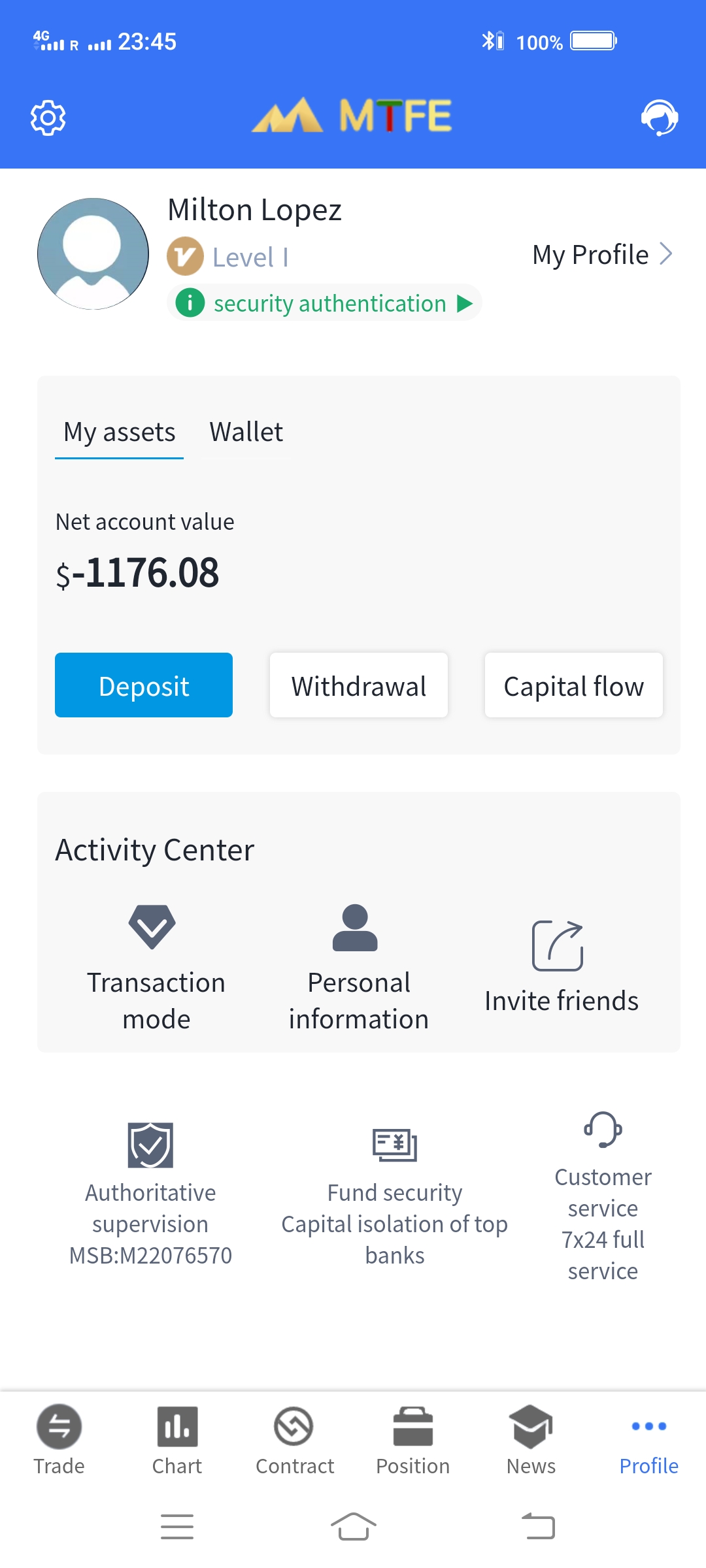Viewport: 706px width, 1568px height.
Task: Tap the system back button
Action: click(538, 1527)
